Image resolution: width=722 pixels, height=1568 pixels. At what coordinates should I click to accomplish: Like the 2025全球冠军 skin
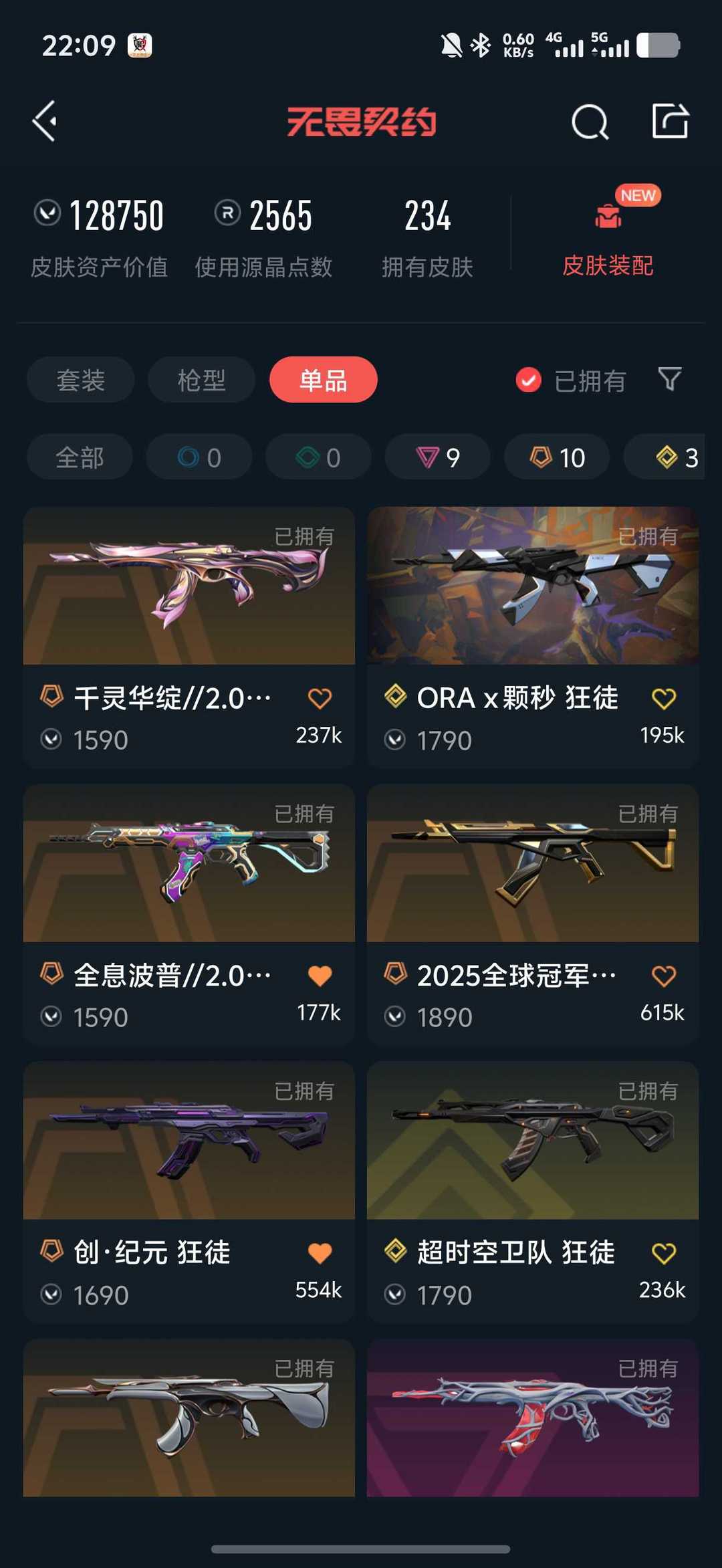[663, 976]
